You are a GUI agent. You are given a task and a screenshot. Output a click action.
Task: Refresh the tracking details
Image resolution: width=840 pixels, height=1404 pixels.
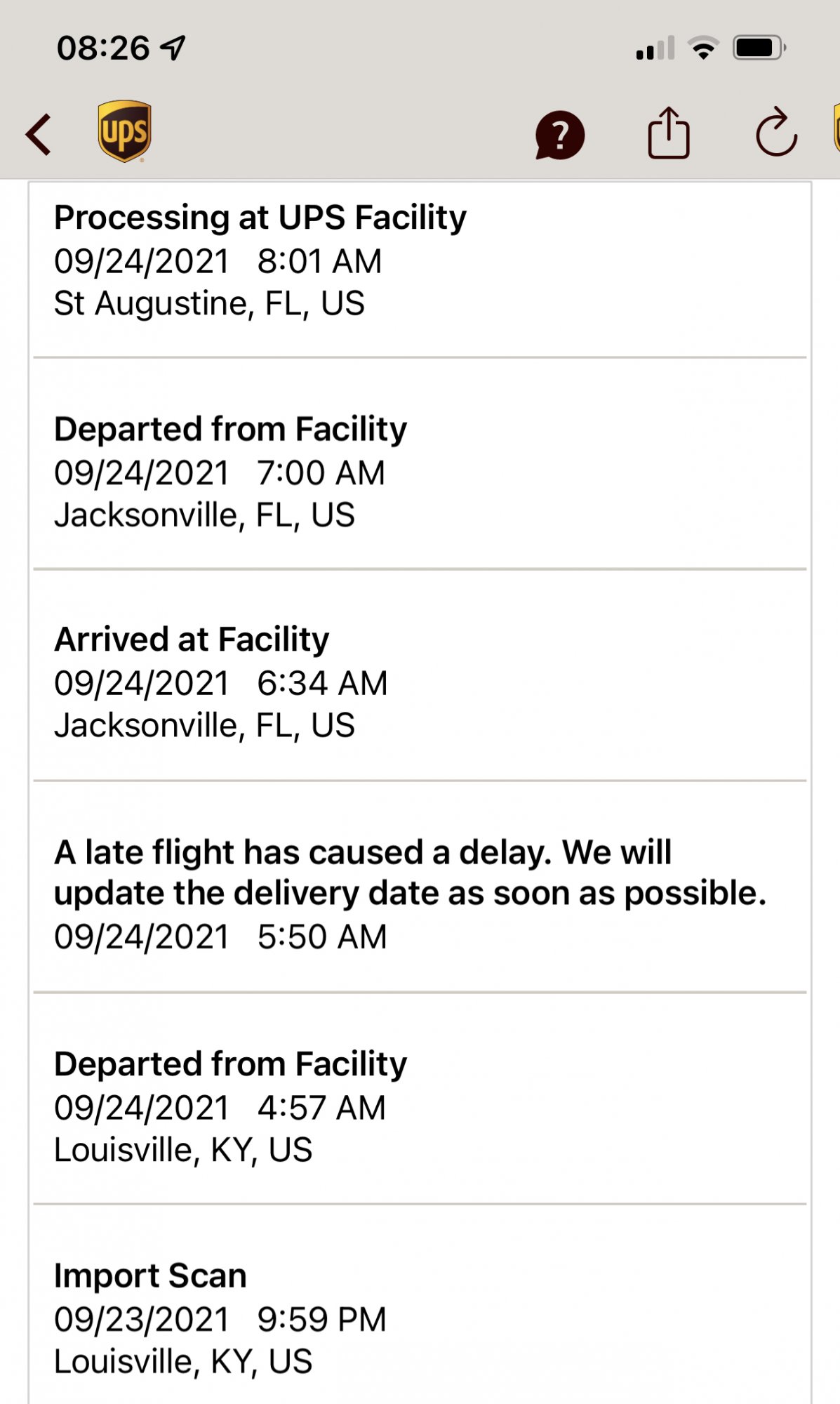tap(776, 133)
